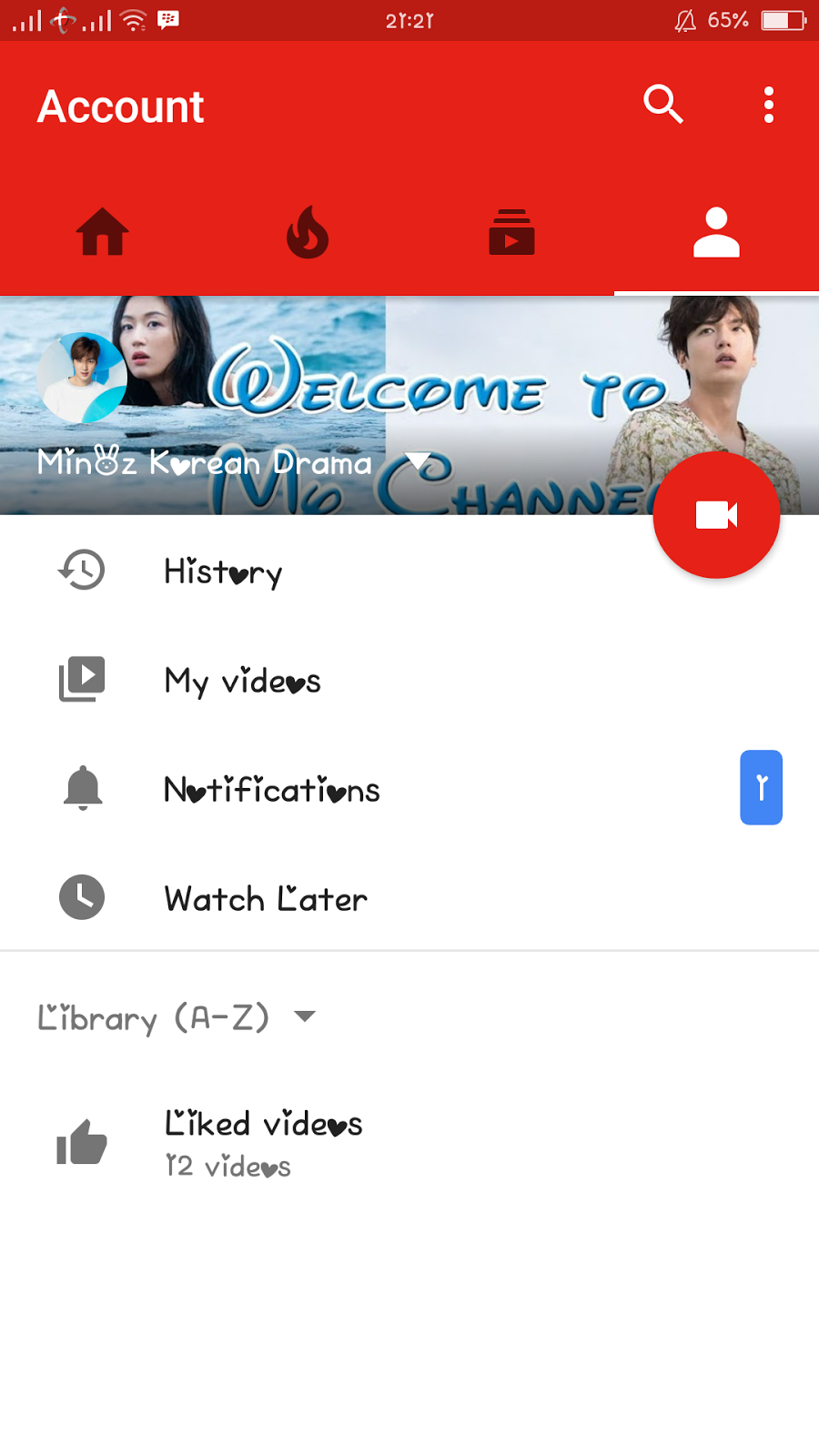
Task: Open the overflow menu
Action: coord(769,105)
